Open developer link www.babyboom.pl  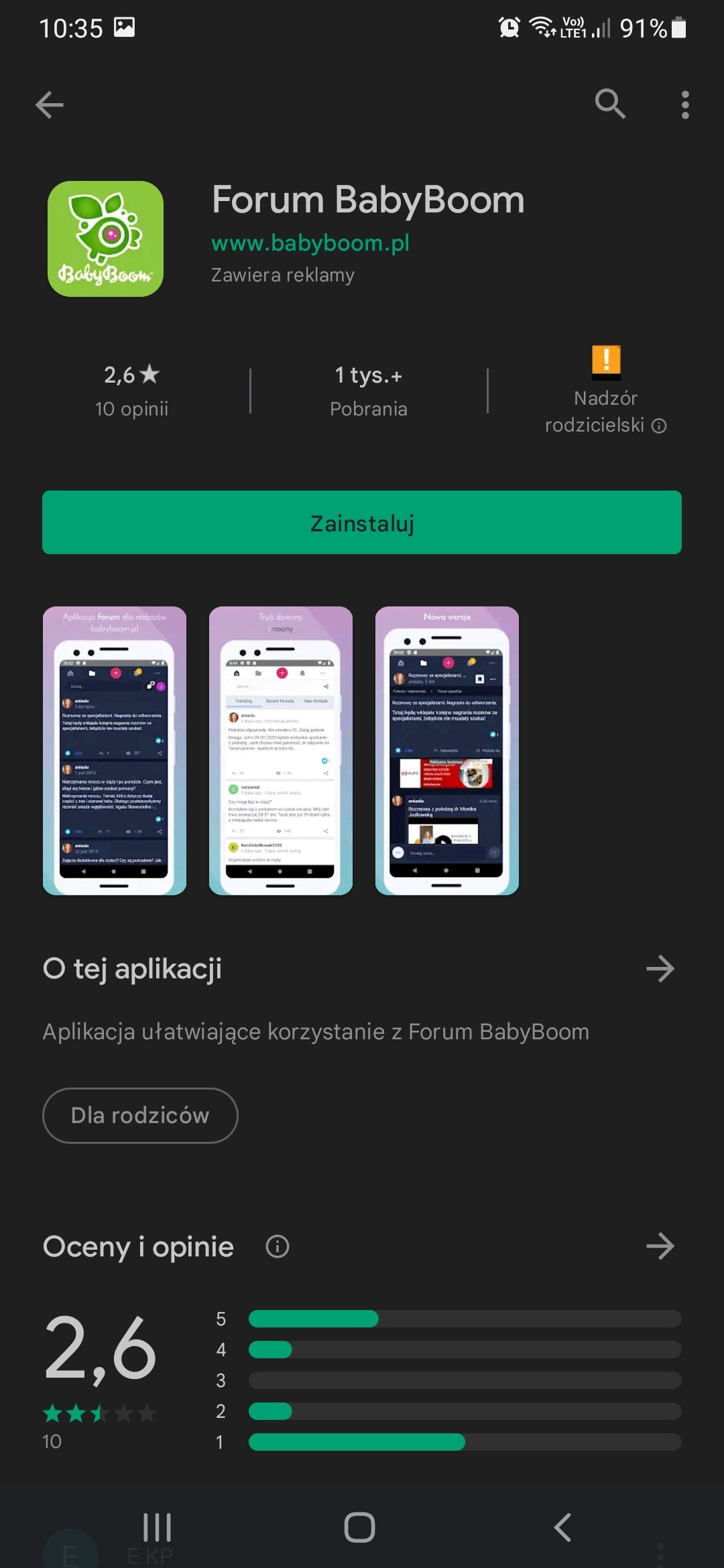310,243
